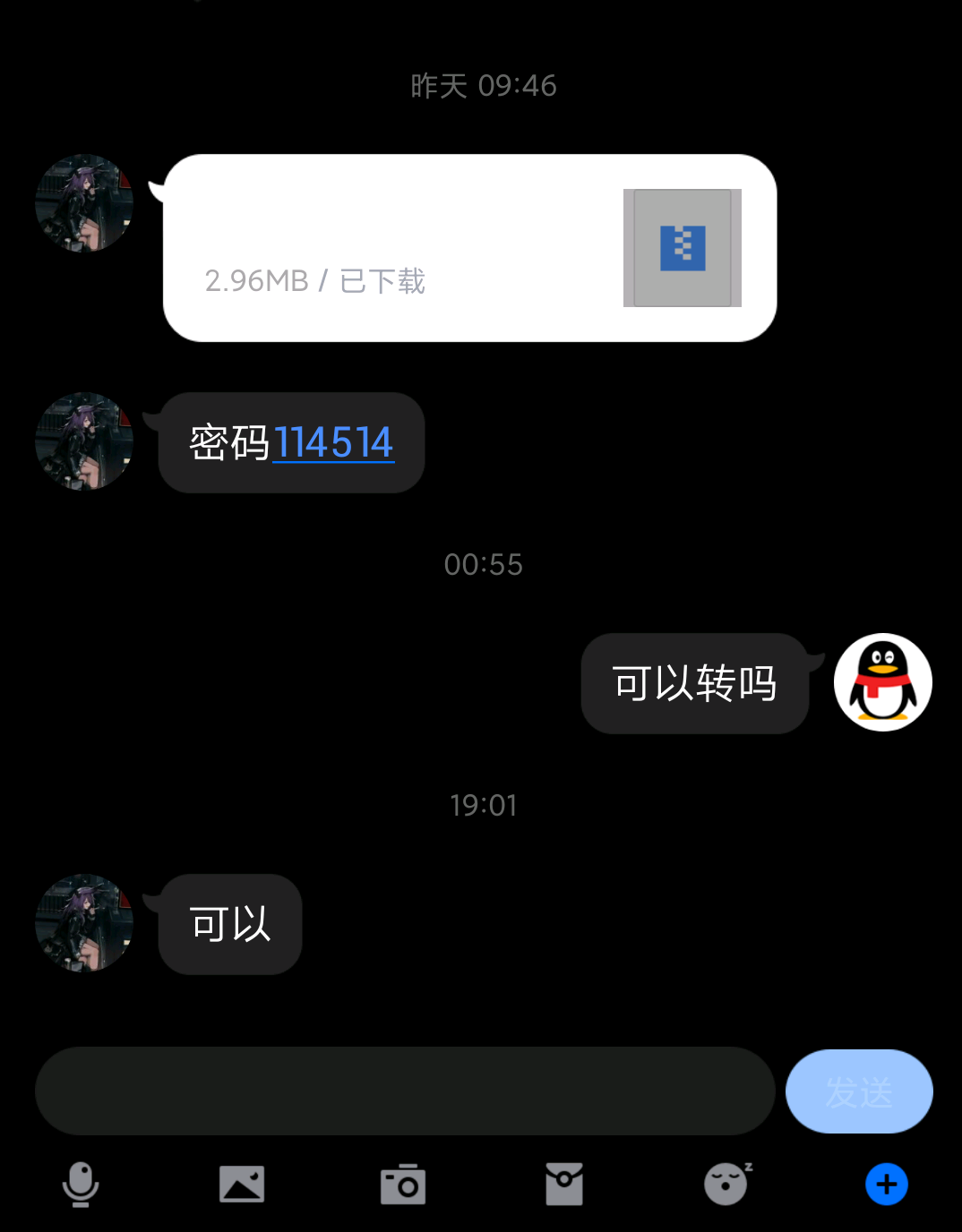Start a voice message with microphone

(81, 1185)
